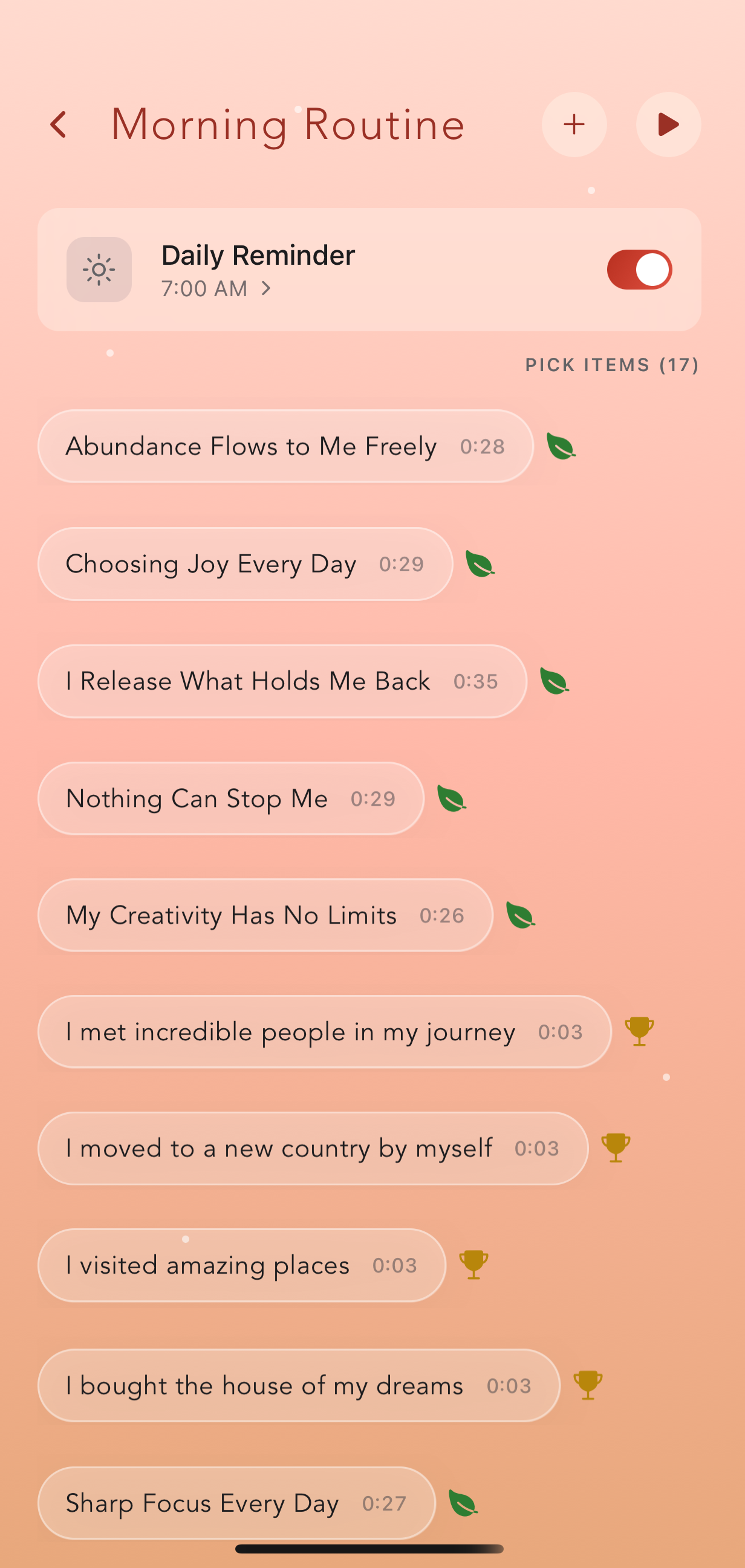Click the sun icon on the Daily Reminder card
This screenshot has width=745, height=1568.
99,270
